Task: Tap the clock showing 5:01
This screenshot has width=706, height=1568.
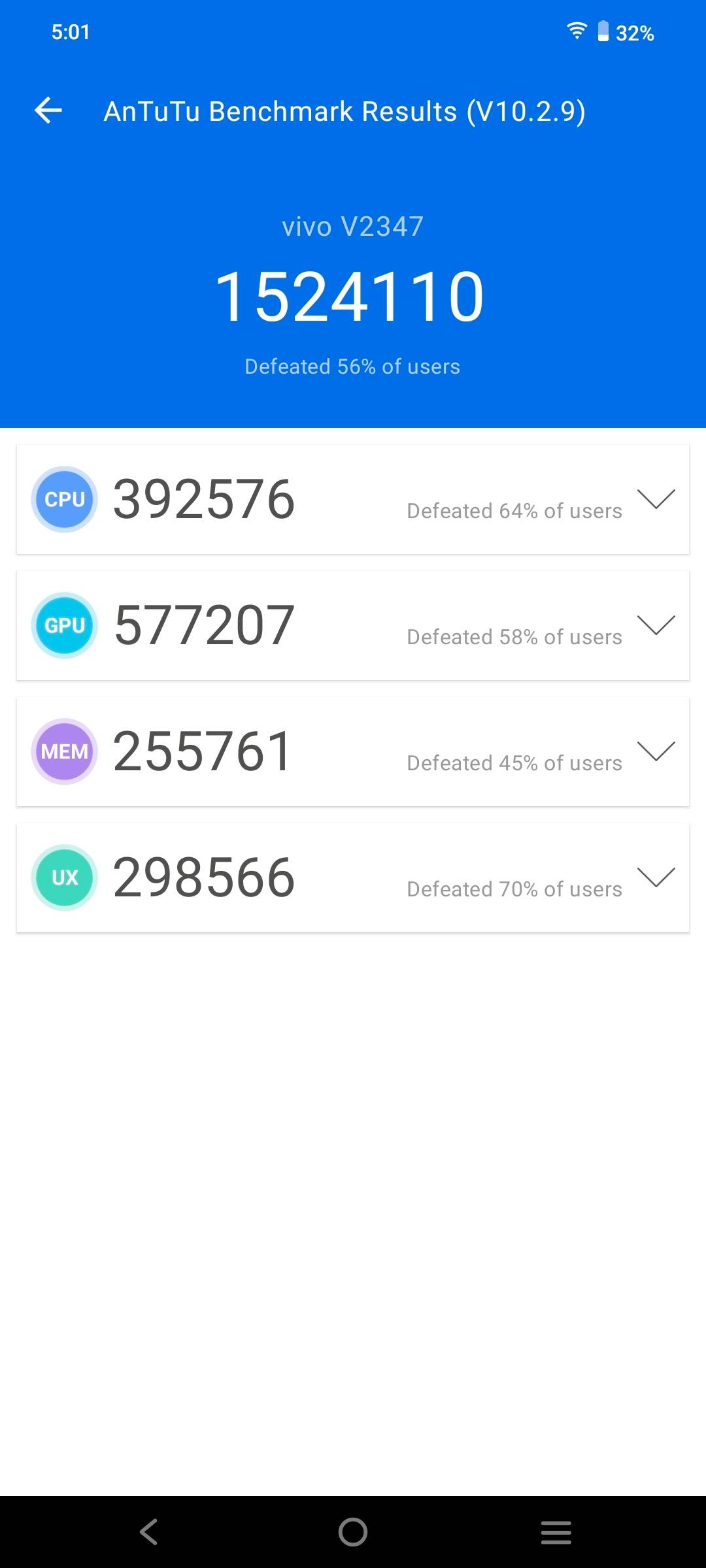Action: coord(69,32)
